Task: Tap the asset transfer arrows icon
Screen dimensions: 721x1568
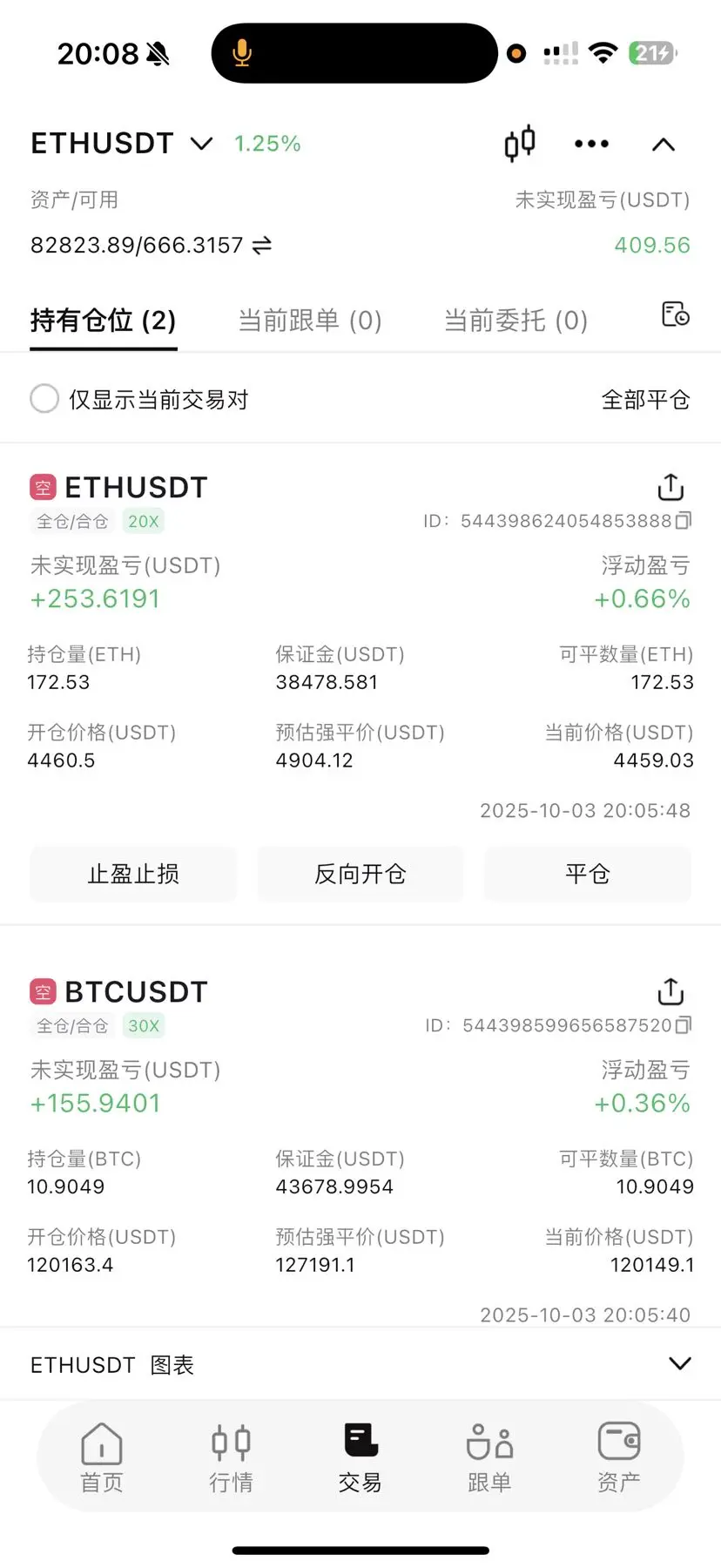Action: click(262, 246)
